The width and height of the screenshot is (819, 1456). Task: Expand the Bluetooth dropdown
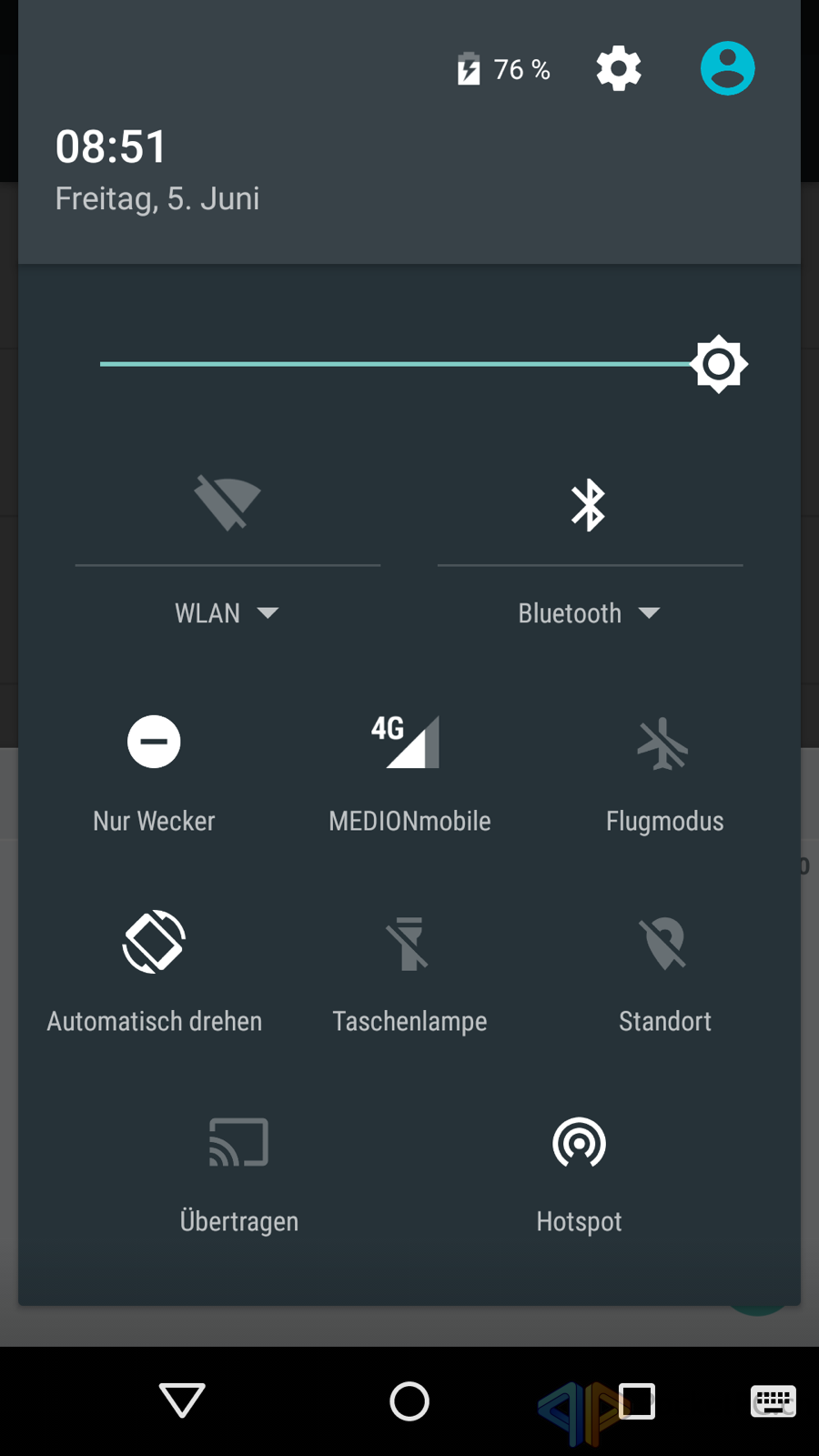[590, 613]
